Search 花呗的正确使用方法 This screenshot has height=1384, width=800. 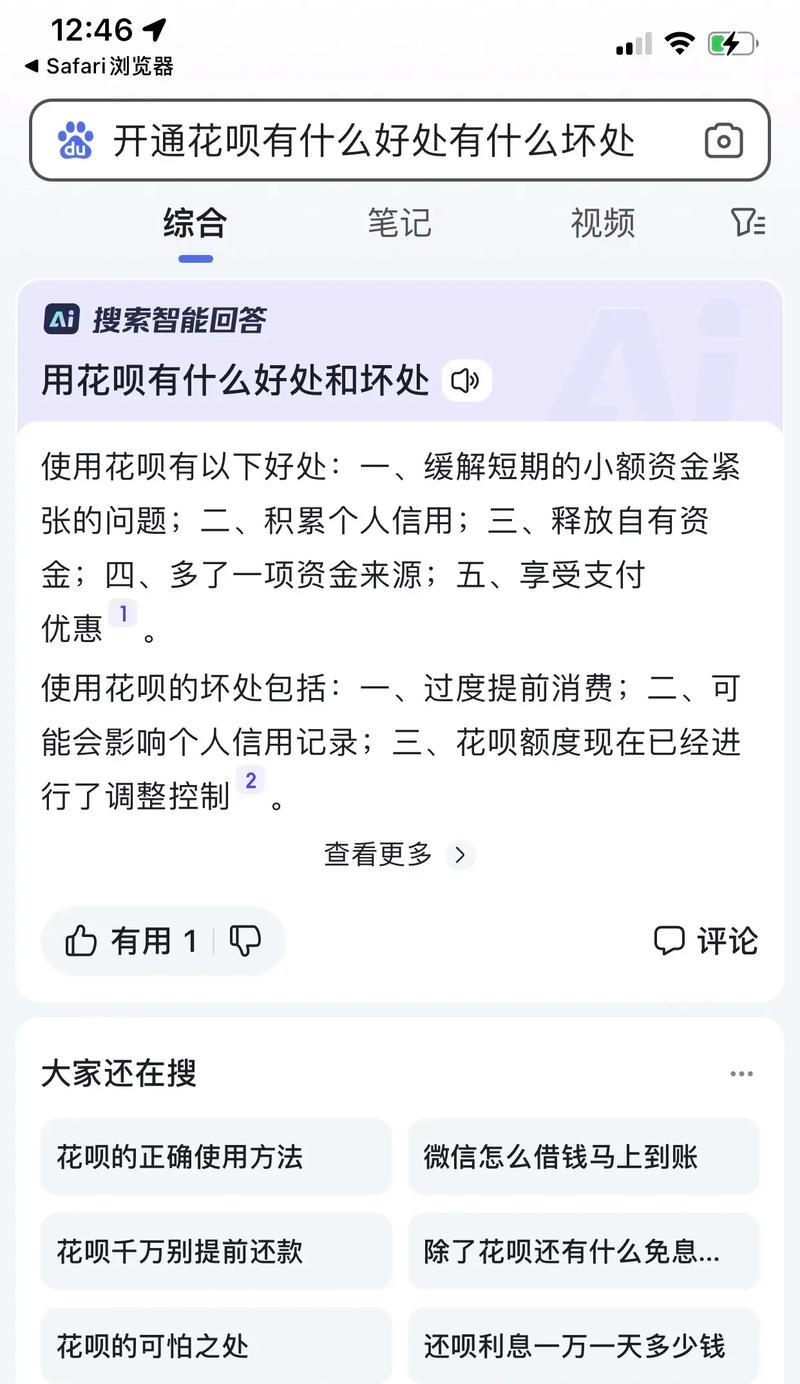tap(216, 1156)
